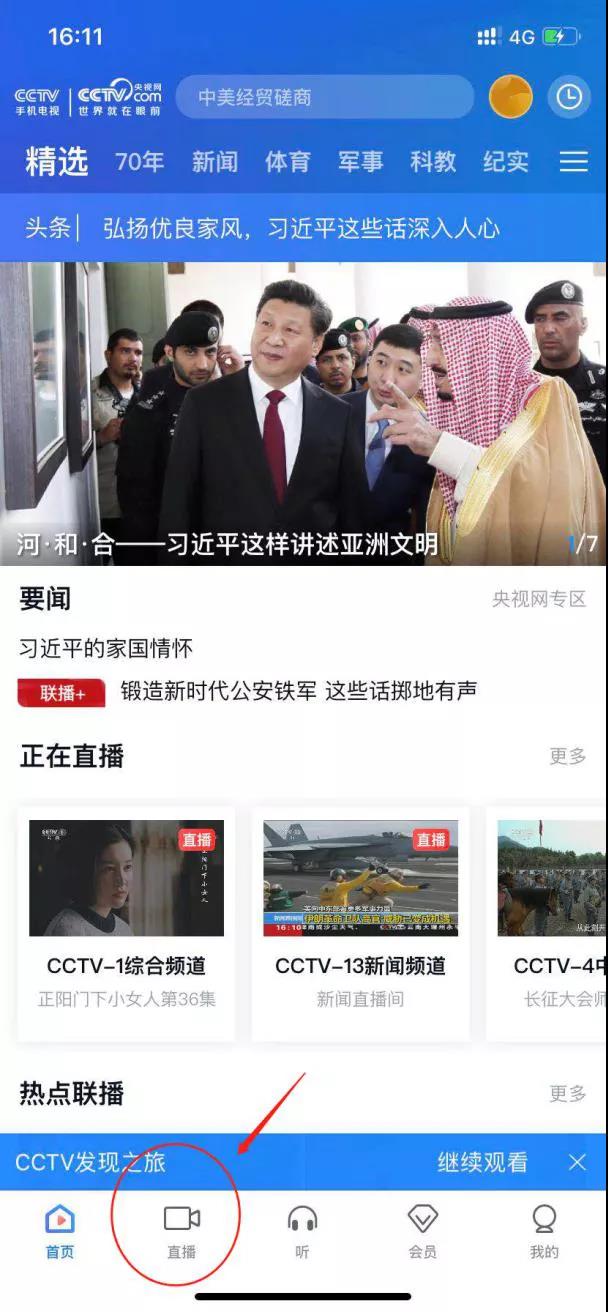Select the 体育 tab
Viewport: 608px width, 1312px height.
pos(287,161)
